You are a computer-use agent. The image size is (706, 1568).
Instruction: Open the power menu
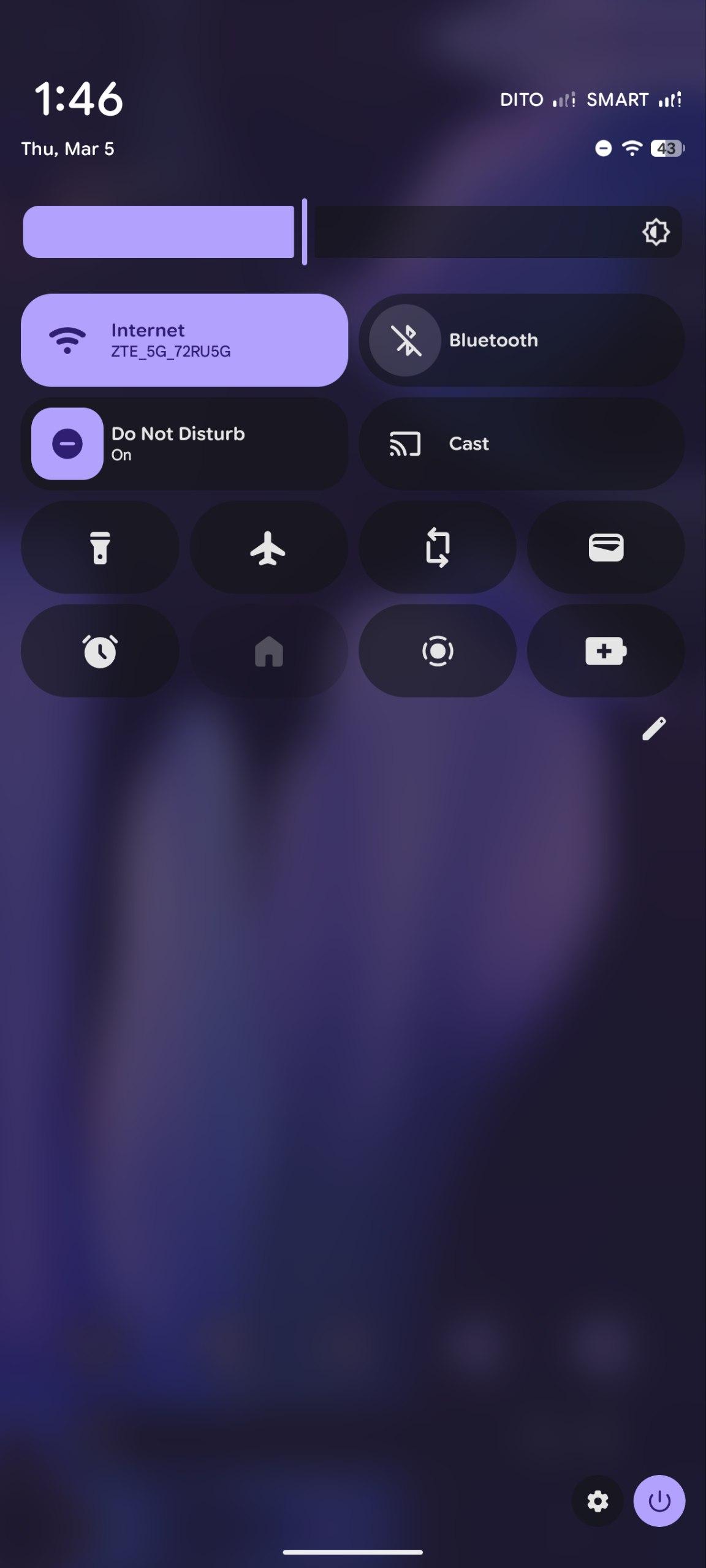click(x=659, y=1501)
